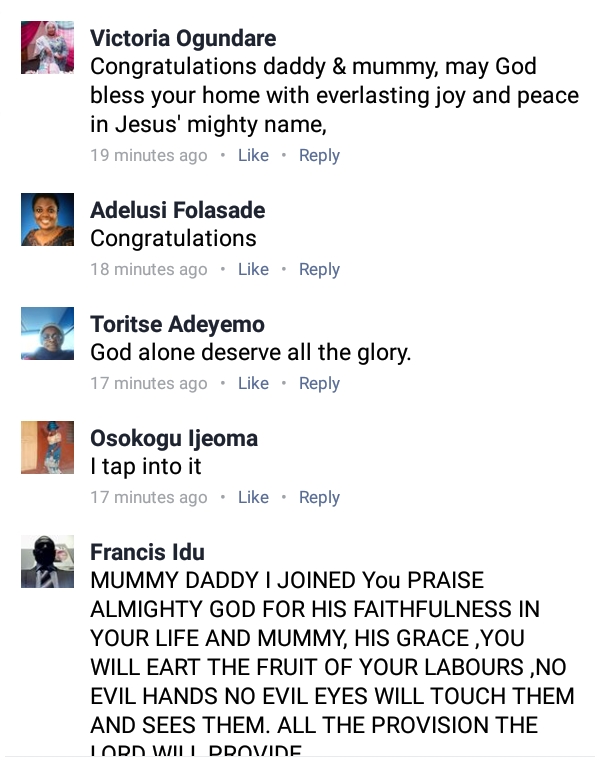Tap Victoria Ogundare's profile picture
Image resolution: width=600 pixels, height=767 pixels.
coord(47,47)
